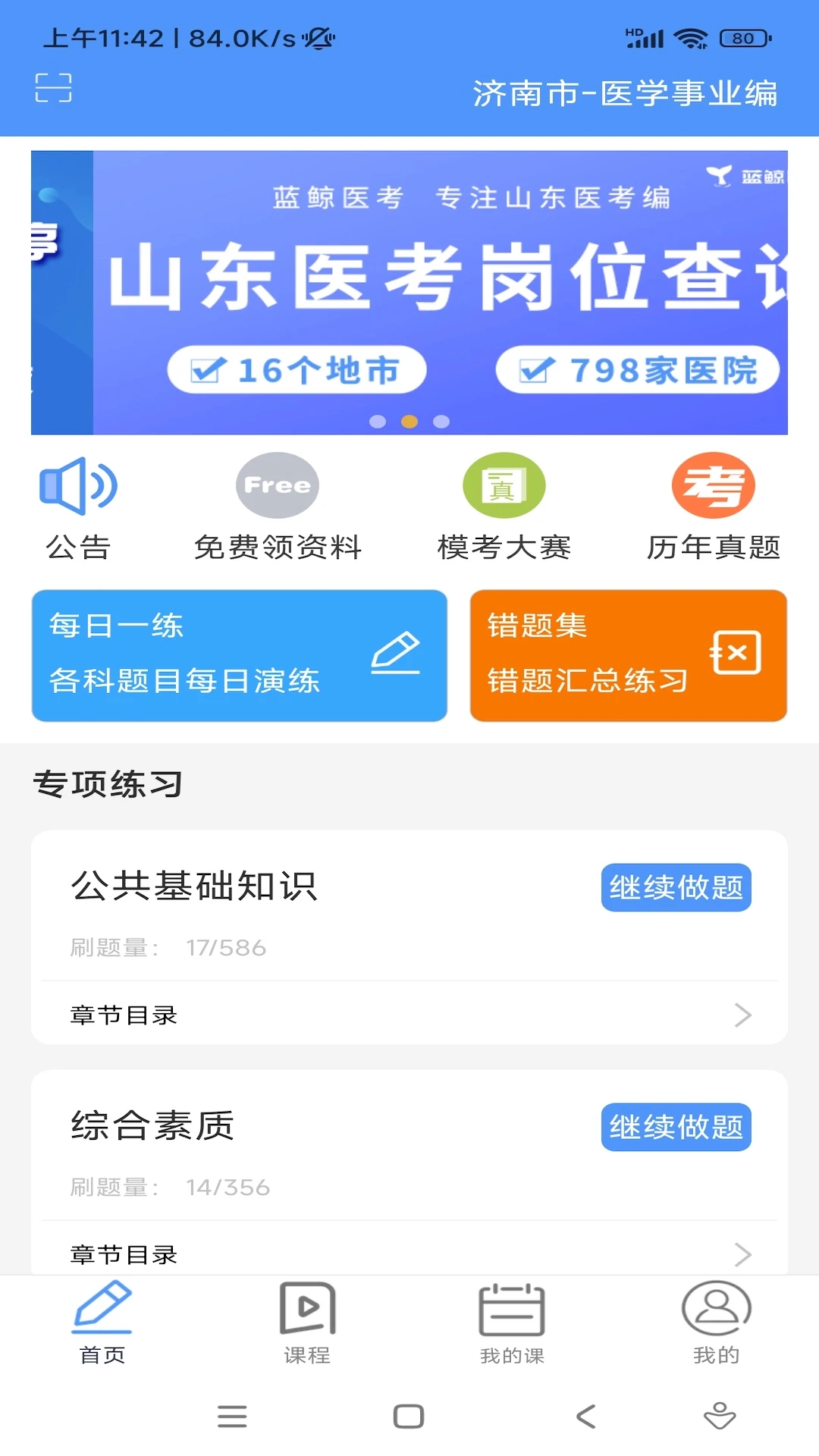Tap the Free icon for 免费领资料
The height and width of the screenshot is (1456, 819).
pyautogui.click(x=277, y=485)
